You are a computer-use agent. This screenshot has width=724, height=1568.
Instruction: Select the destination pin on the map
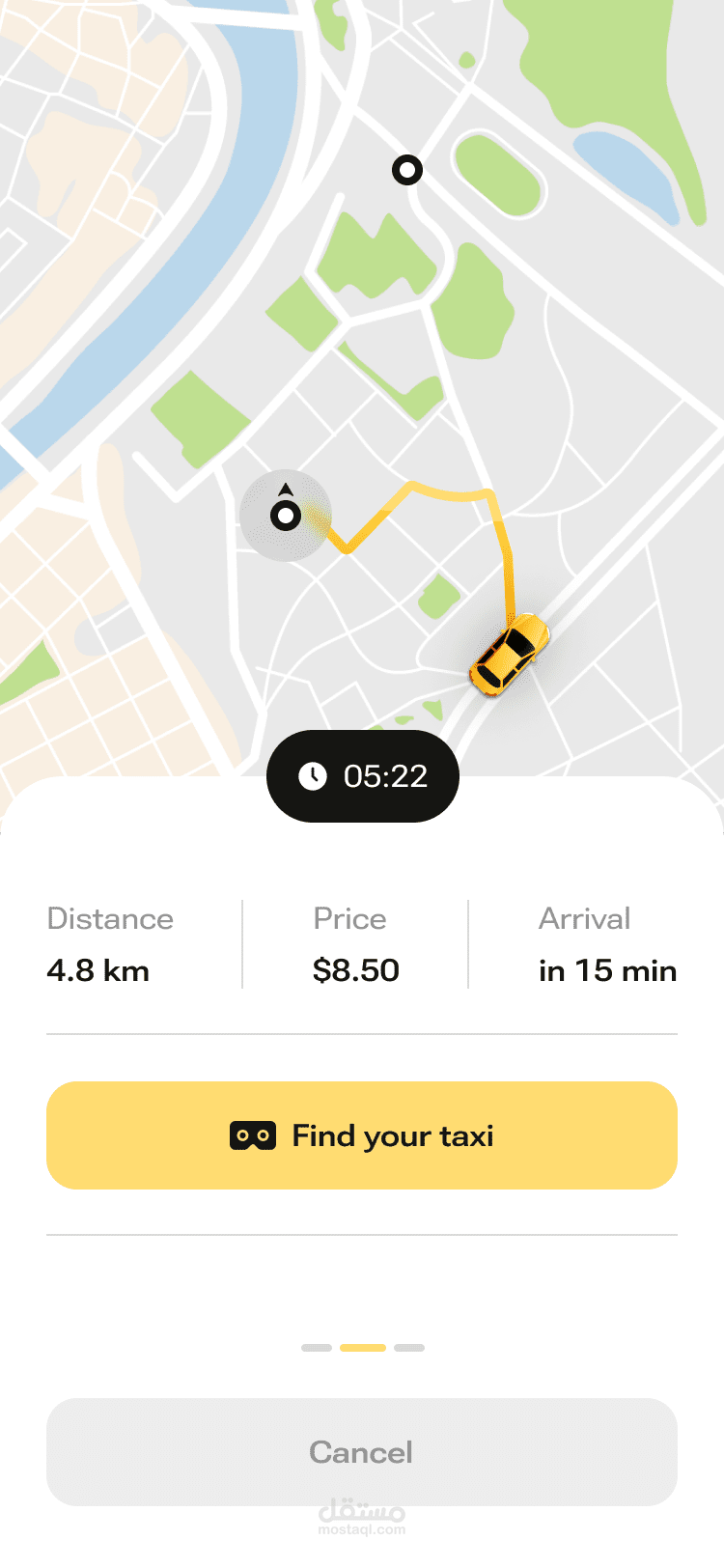pos(407,171)
